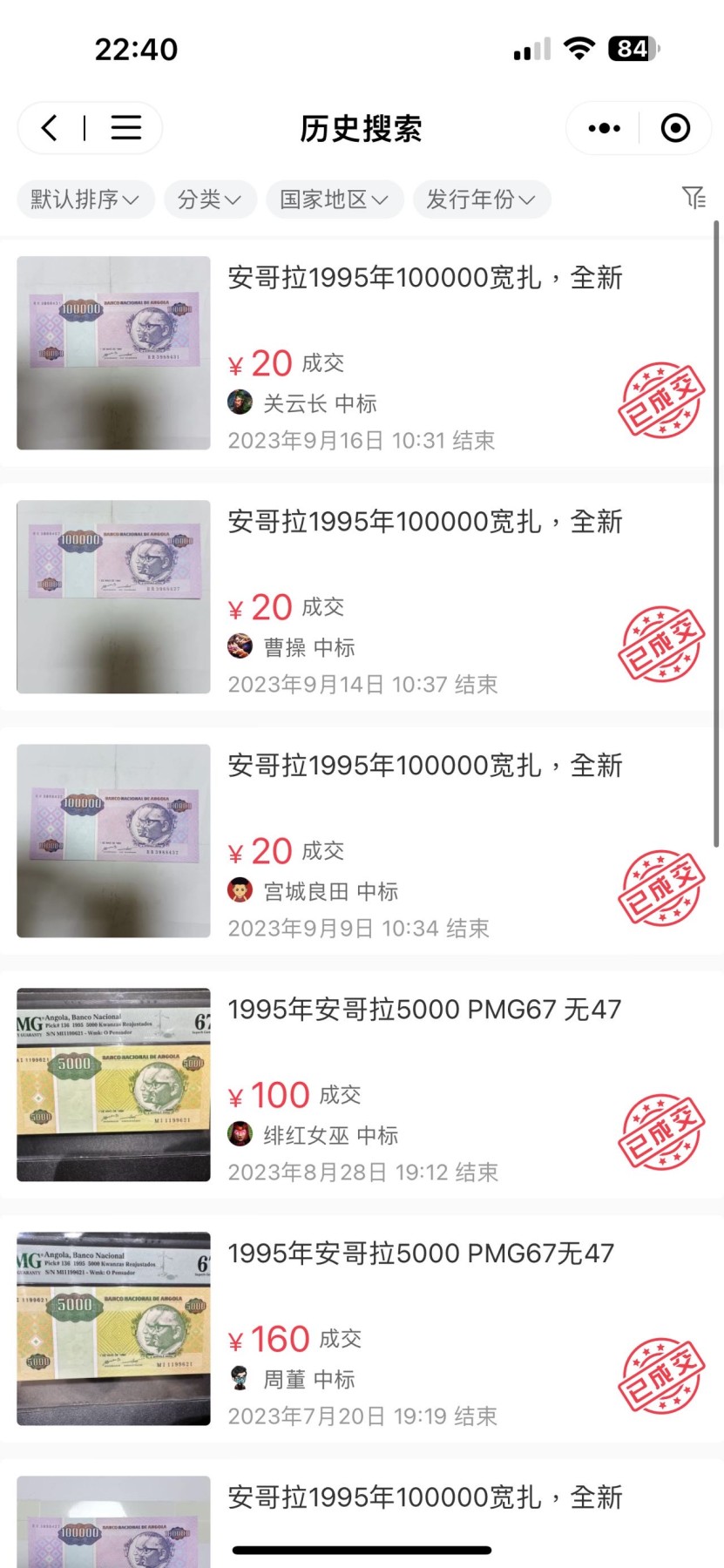The image size is (724, 1568).
Task: Open the hamburger menu icon
Action: [125, 127]
